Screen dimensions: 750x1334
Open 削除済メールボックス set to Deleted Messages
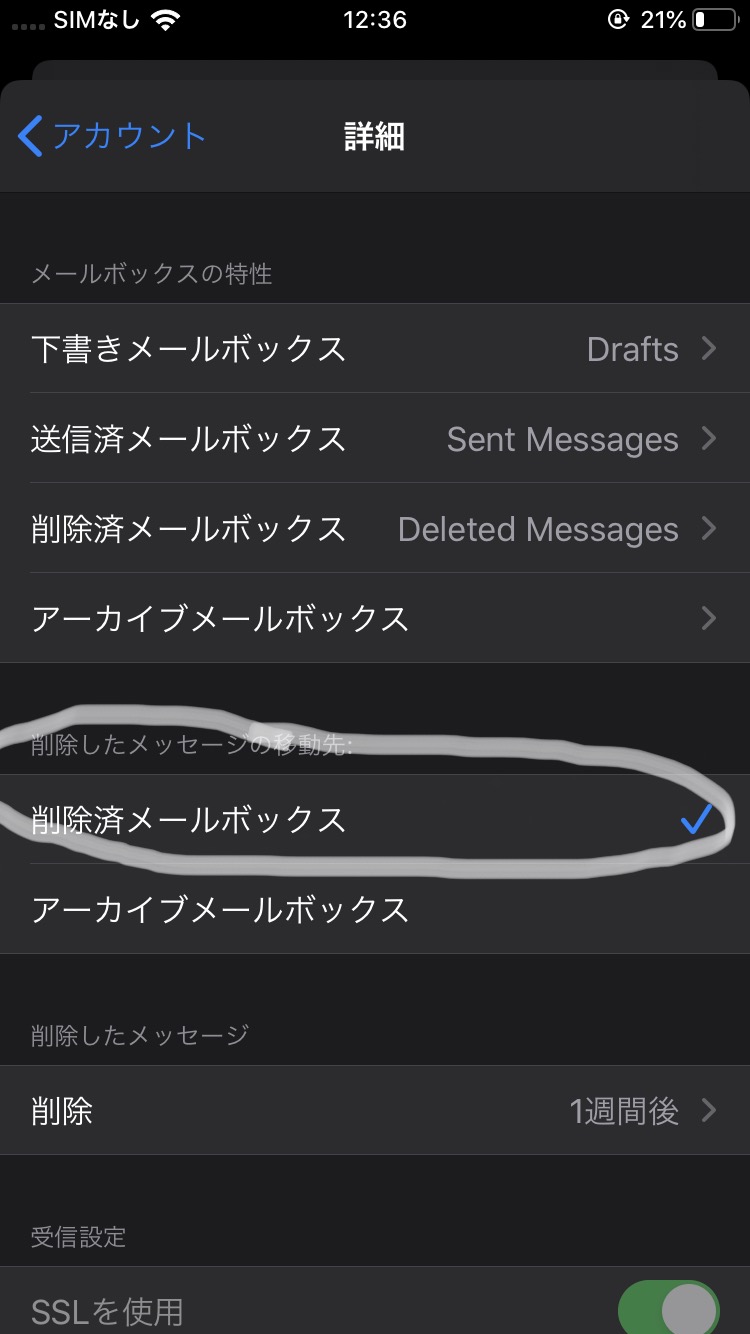click(375, 529)
